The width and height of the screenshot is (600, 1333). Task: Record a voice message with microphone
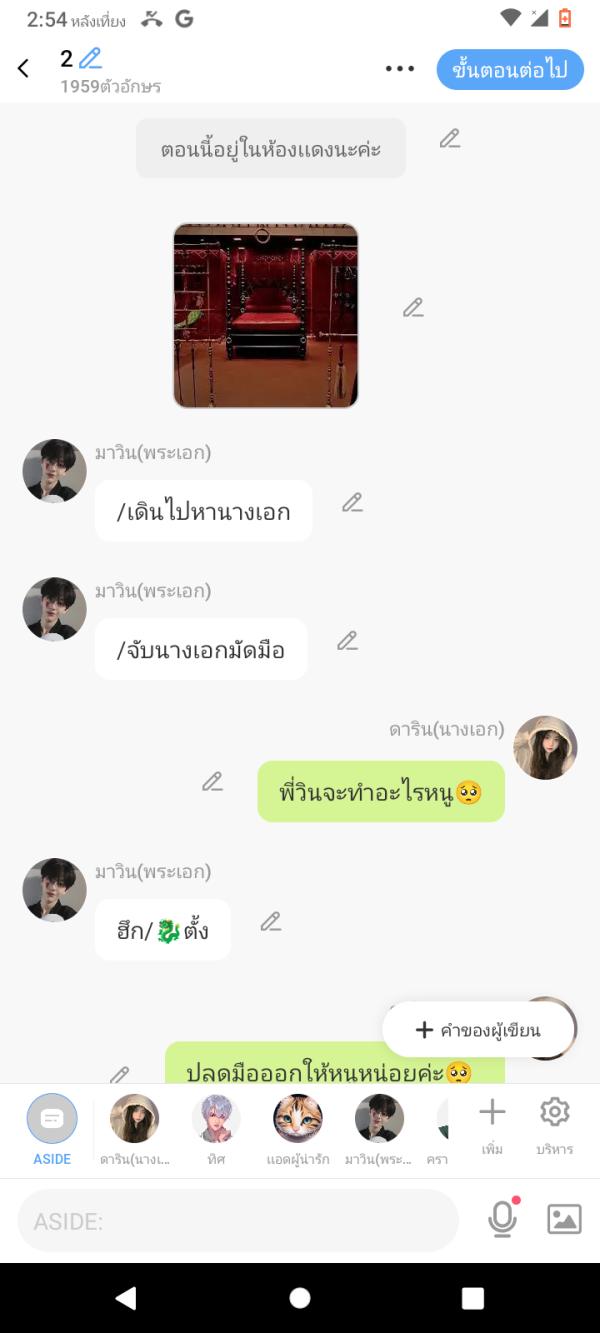pyautogui.click(x=502, y=1219)
